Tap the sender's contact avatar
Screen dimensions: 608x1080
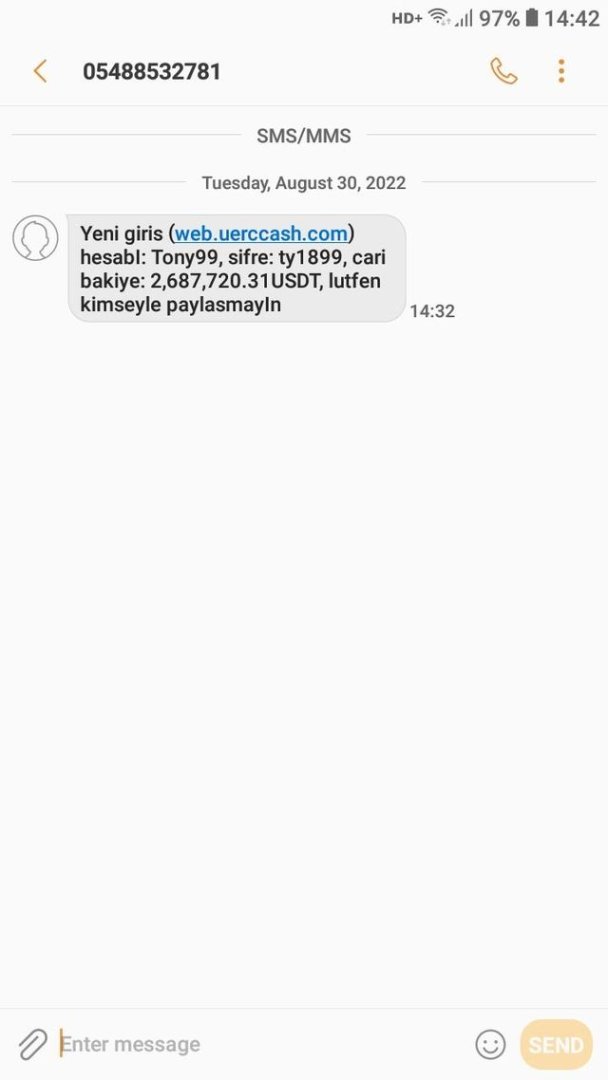point(35,238)
